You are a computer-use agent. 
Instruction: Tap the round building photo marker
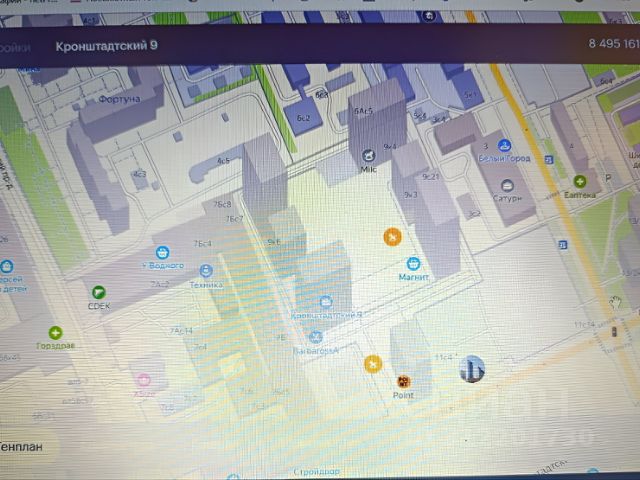coord(471,369)
